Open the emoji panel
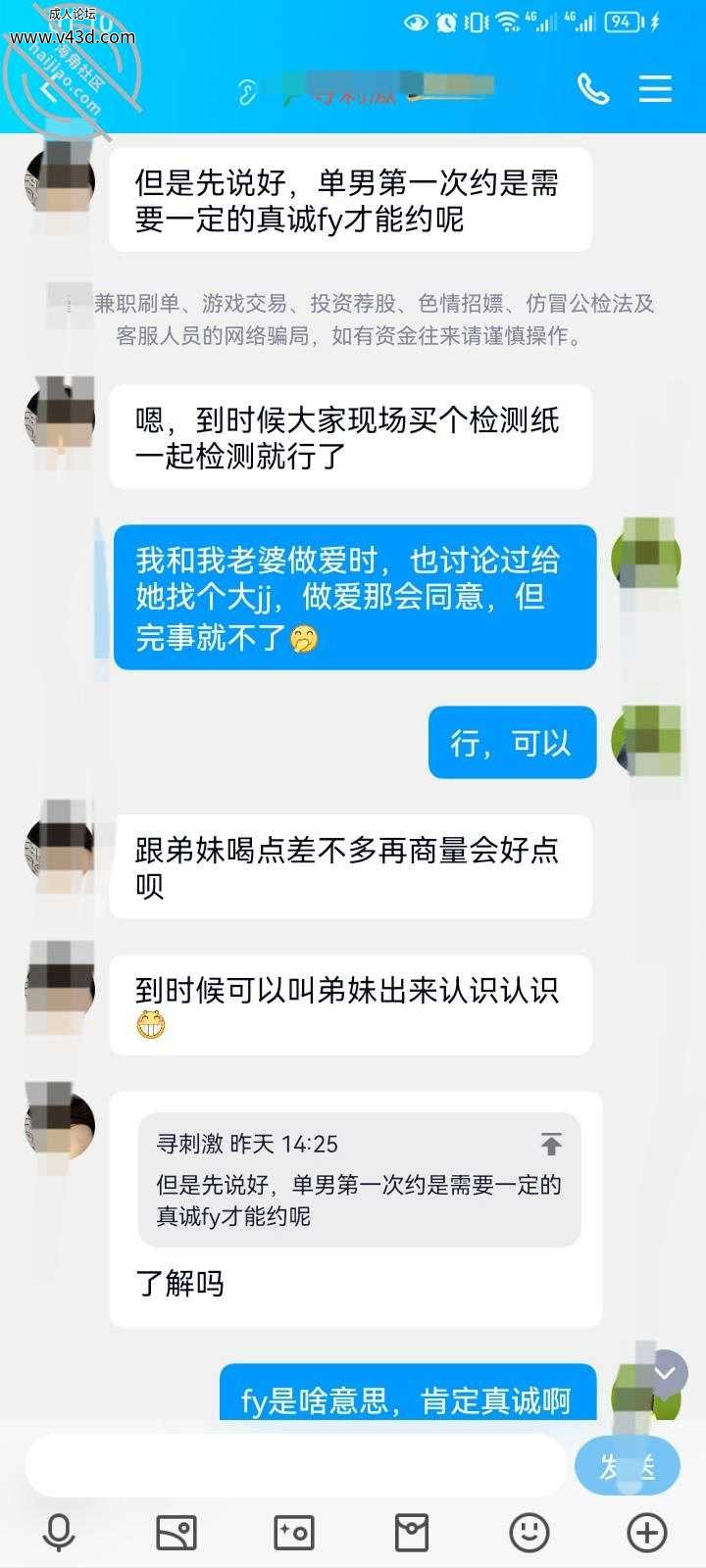This screenshot has width=706, height=1568. (529, 1533)
